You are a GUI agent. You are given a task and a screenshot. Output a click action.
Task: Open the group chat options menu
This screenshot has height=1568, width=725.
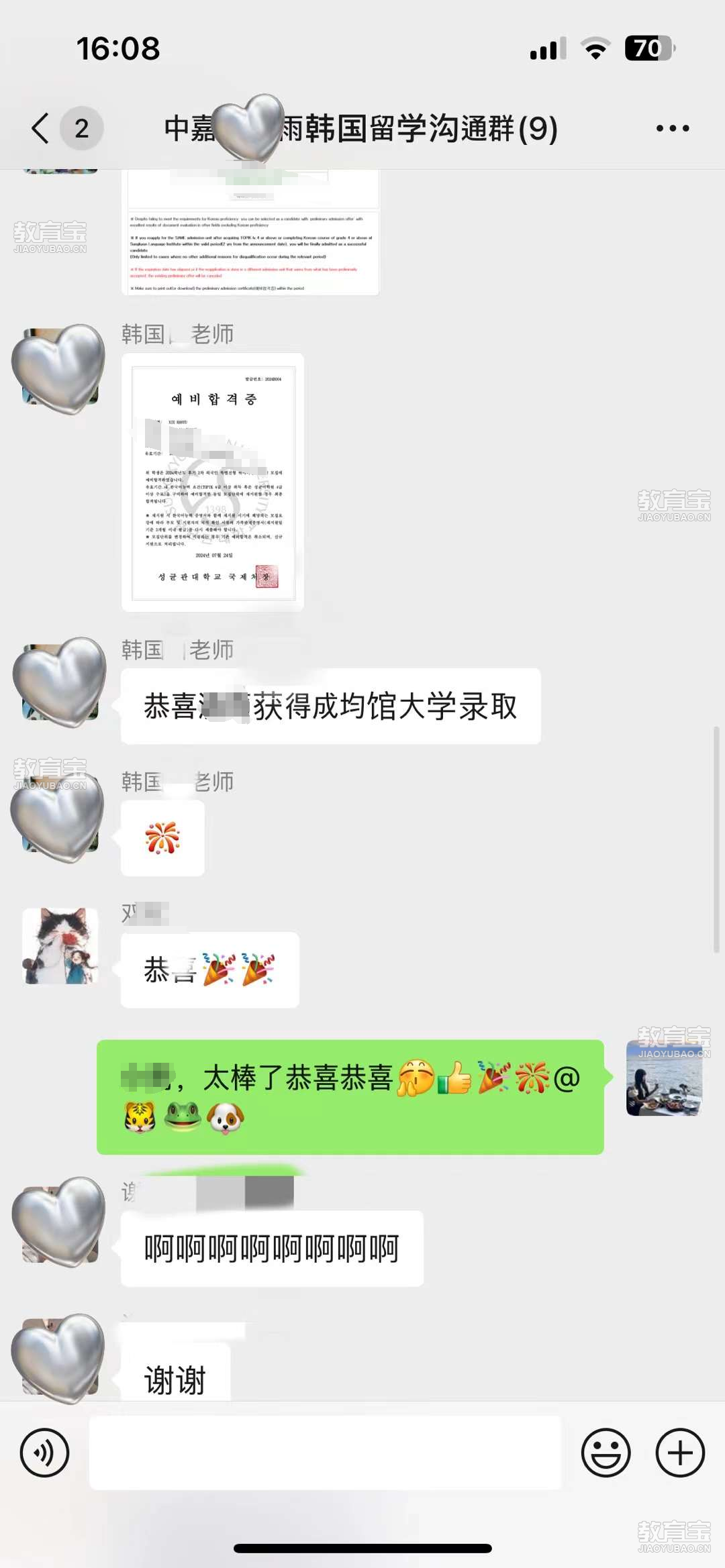673,128
